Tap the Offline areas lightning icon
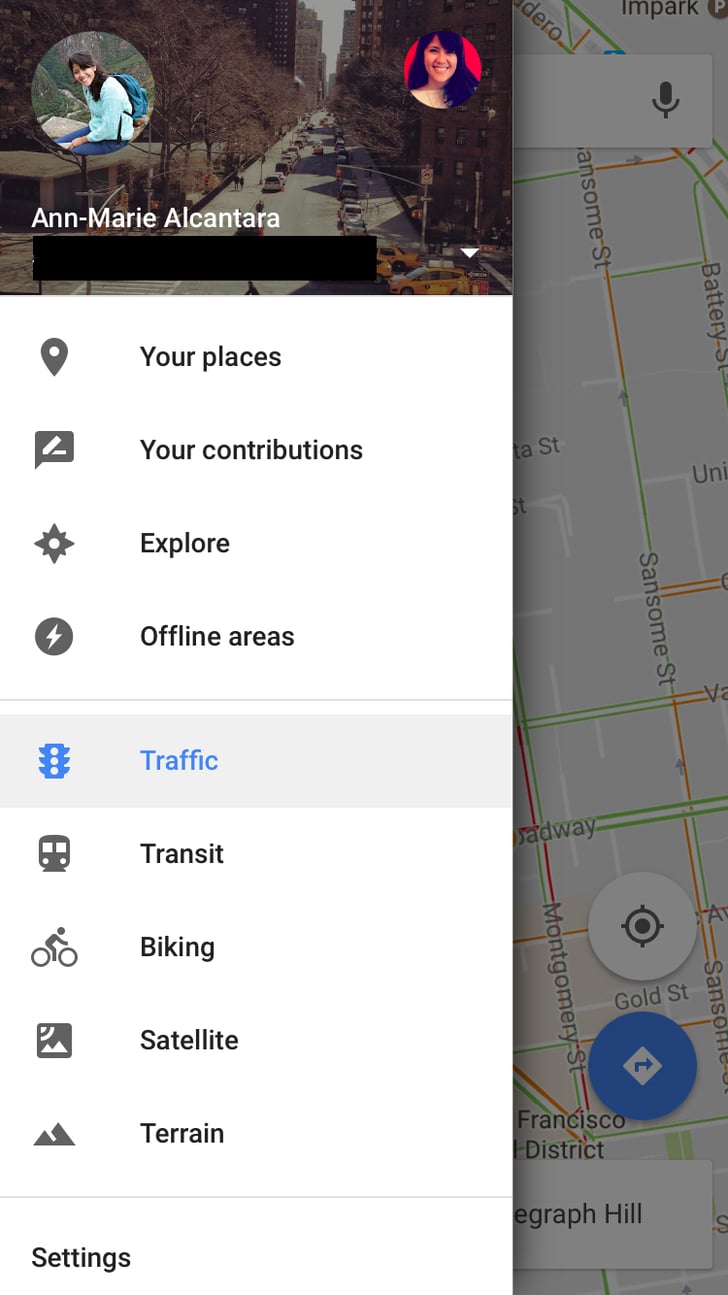728x1295 pixels. (53, 636)
